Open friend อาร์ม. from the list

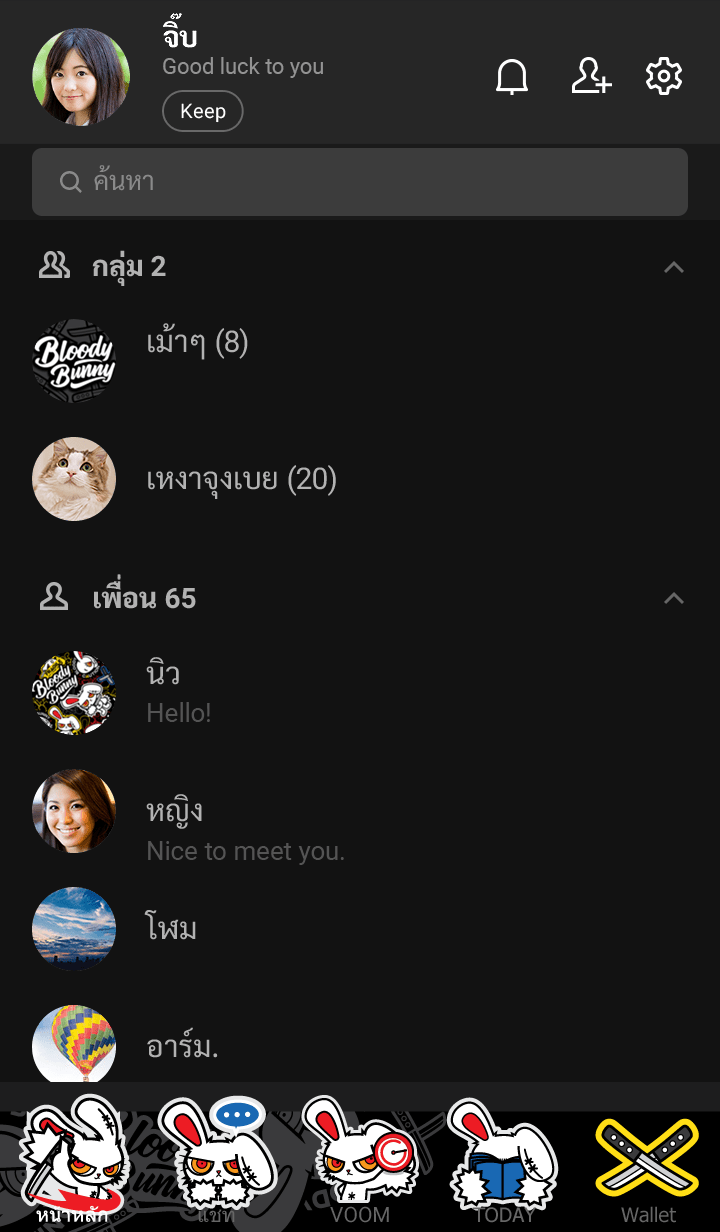pos(182,1047)
